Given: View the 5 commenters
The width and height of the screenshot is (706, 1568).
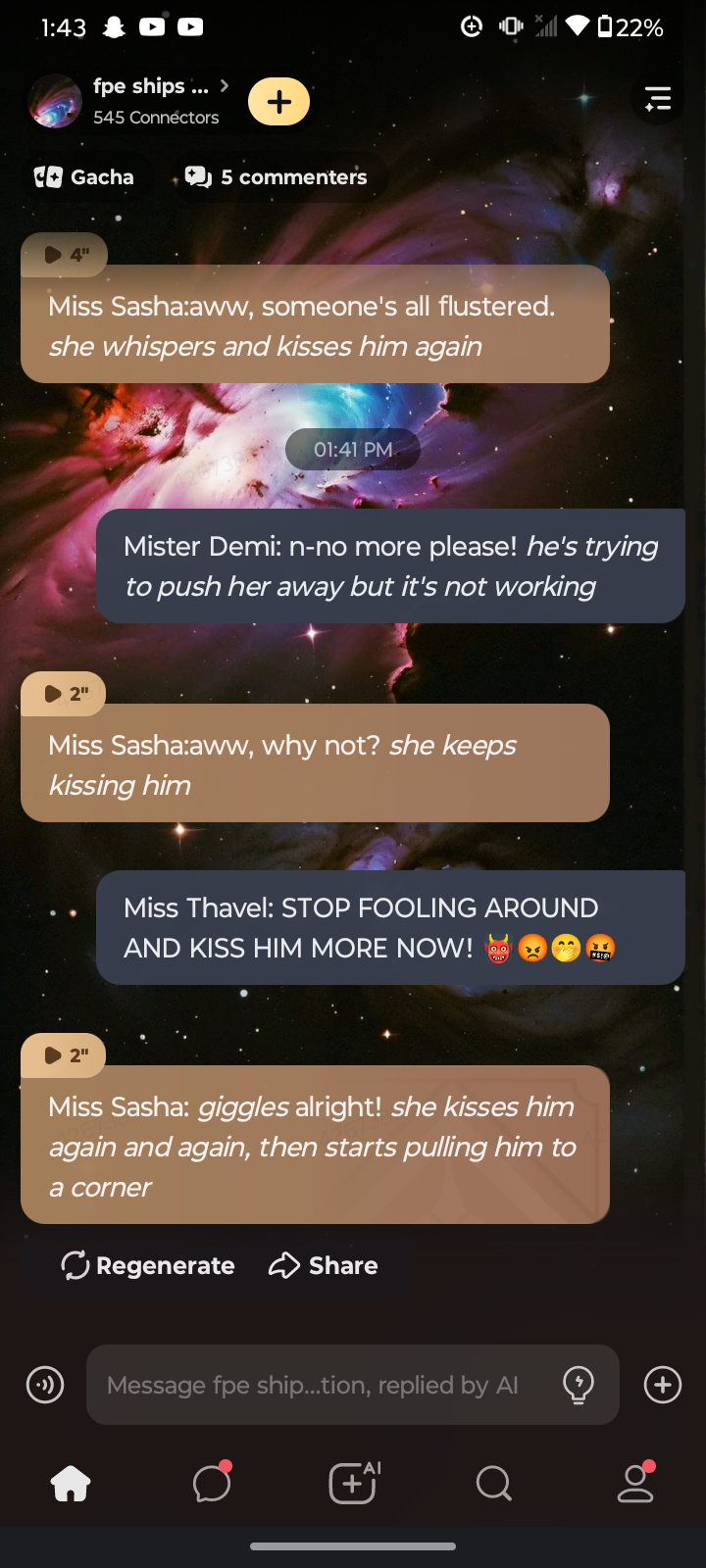Looking at the screenshot, I should tap(277, 177).
